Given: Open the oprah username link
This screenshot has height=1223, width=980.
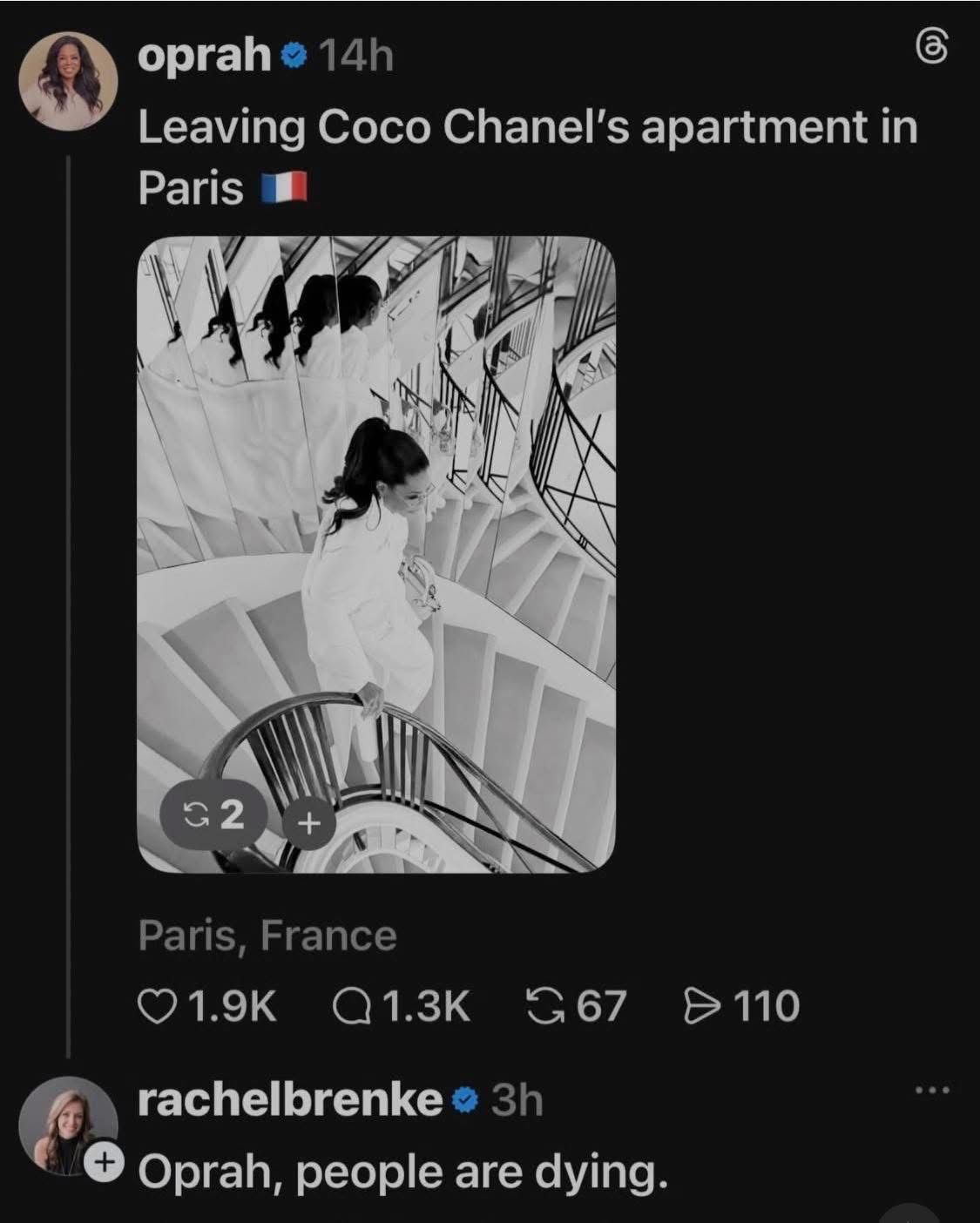Looking at the screenshot, I should 206,56.
